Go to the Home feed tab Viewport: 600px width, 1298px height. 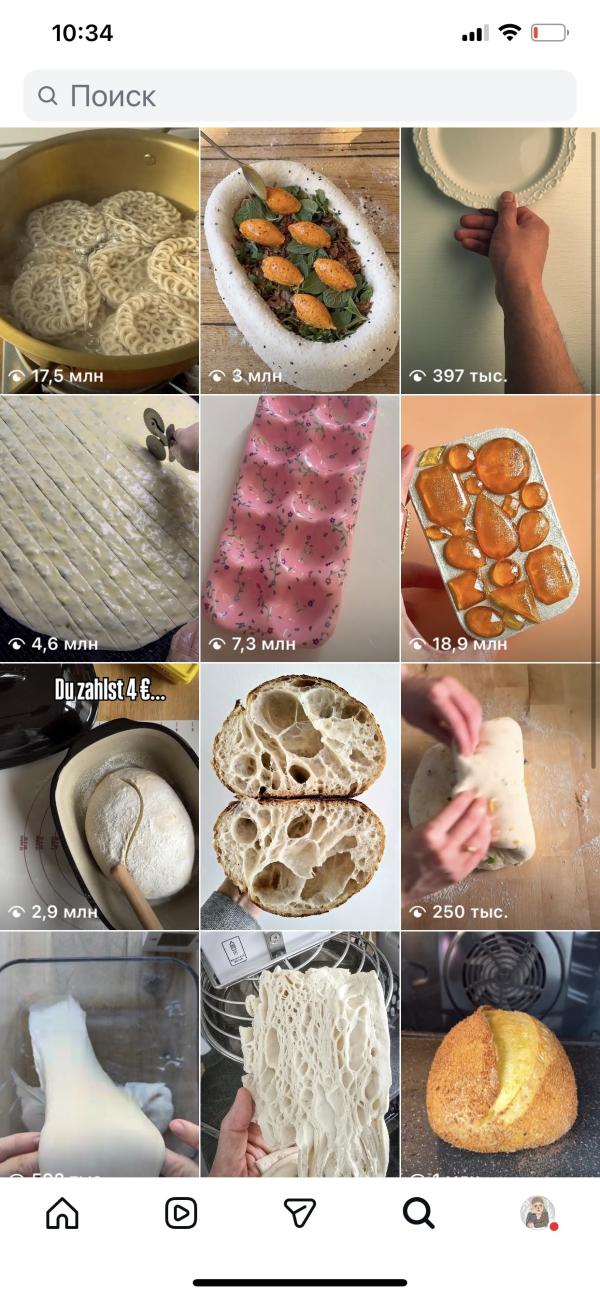point(62,1213)
